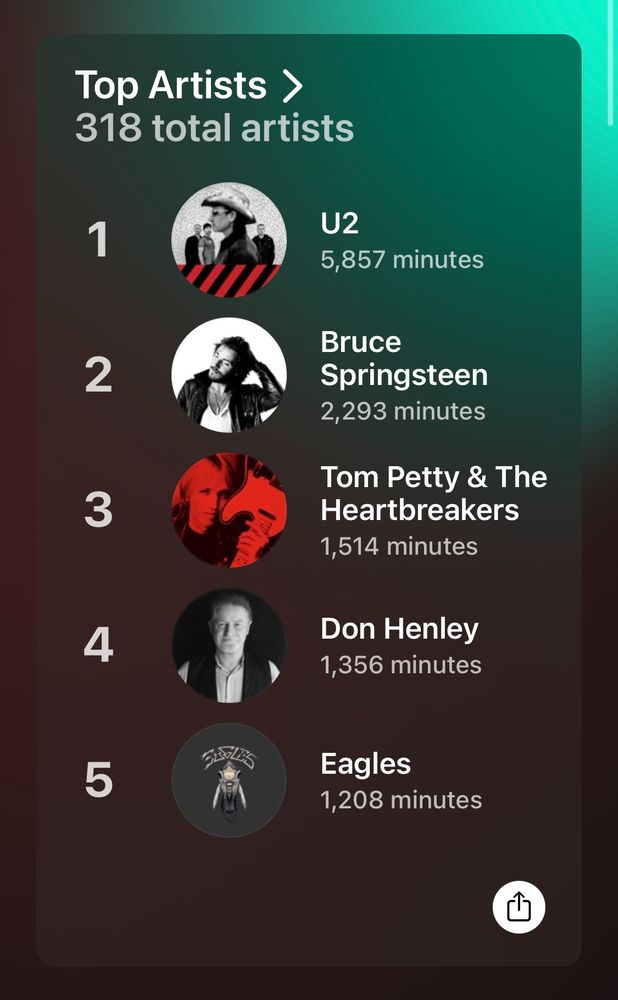Share the Top Artists card
Screen dimensions: 618x1000
[518, 907]
